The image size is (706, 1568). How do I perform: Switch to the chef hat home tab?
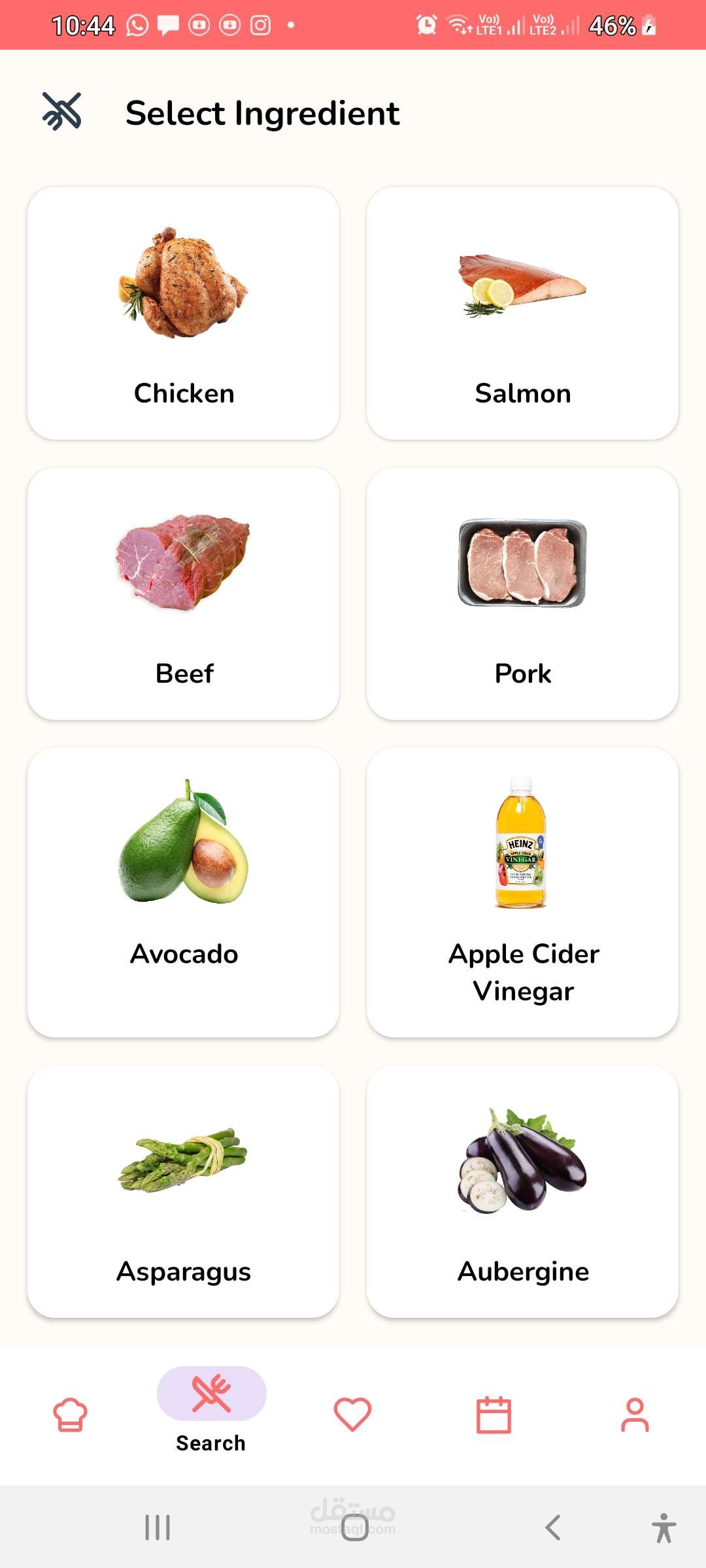pyautogui.click(x=70, y=1414)
